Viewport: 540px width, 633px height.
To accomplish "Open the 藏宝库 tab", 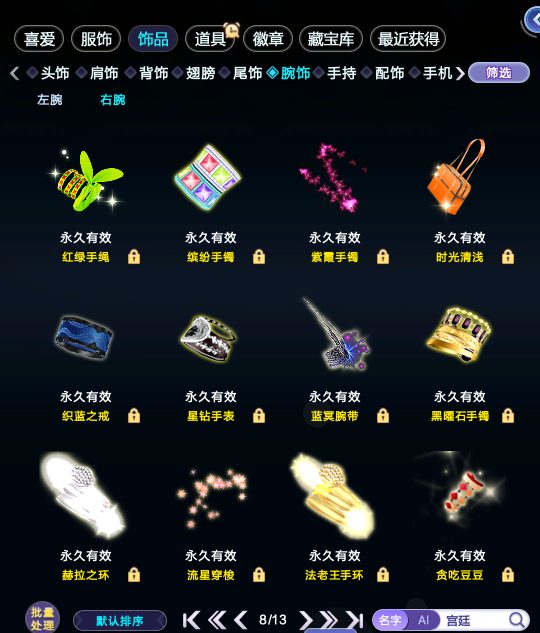I will pos(331,39).
